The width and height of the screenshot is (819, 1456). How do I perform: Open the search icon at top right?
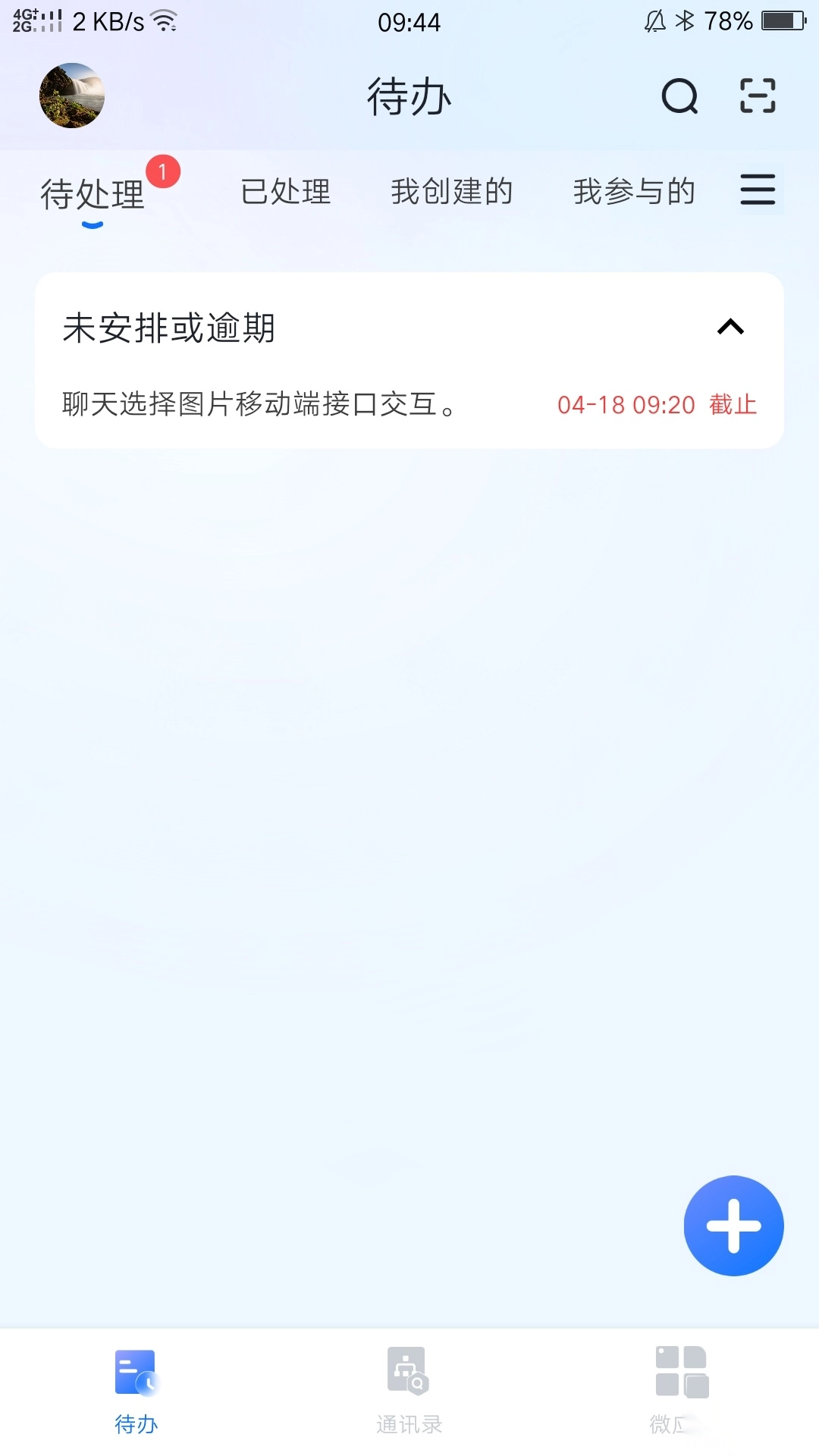(677, 97)
